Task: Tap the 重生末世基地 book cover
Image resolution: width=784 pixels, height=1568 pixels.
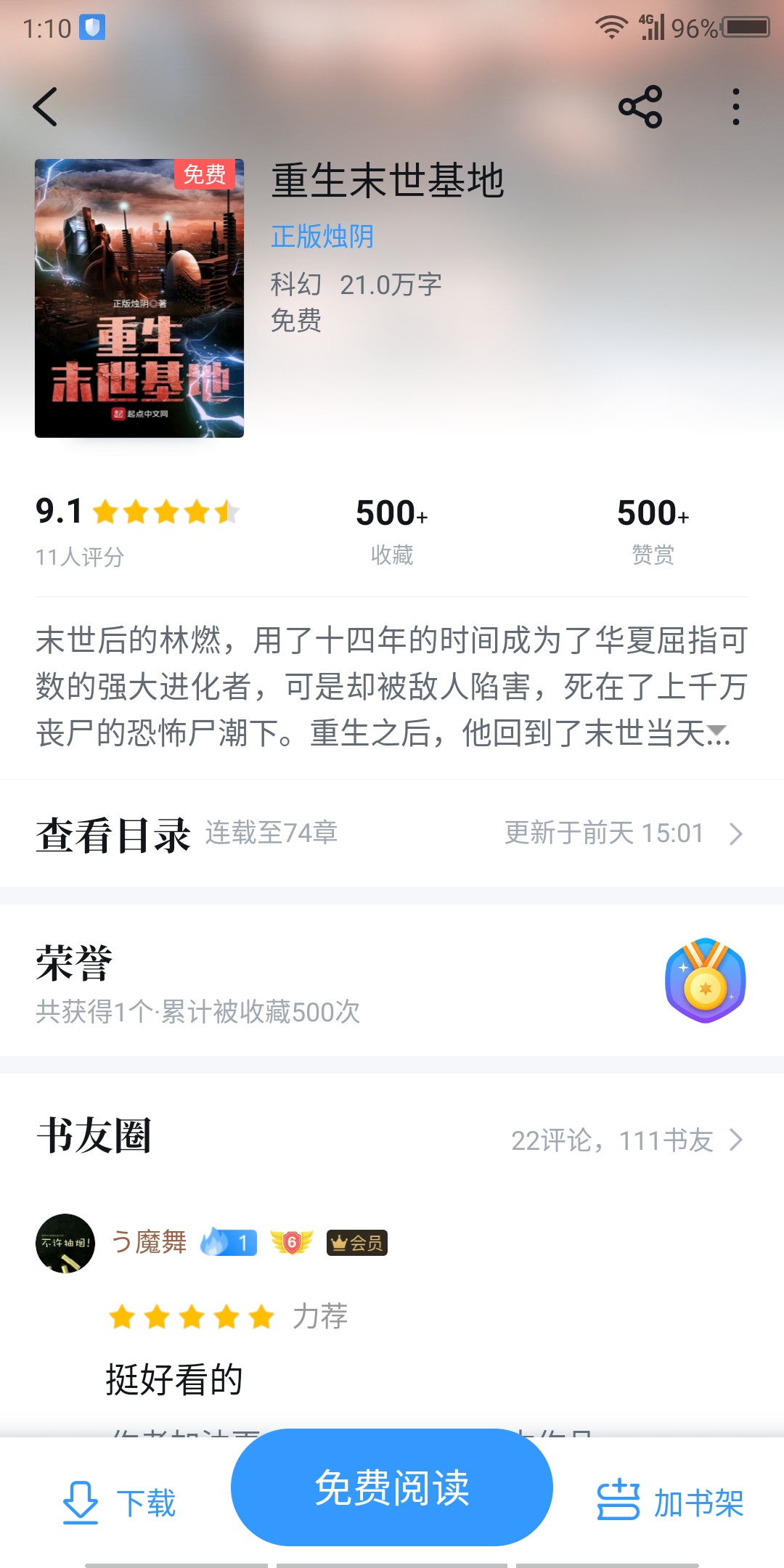Action: point(139,298)
